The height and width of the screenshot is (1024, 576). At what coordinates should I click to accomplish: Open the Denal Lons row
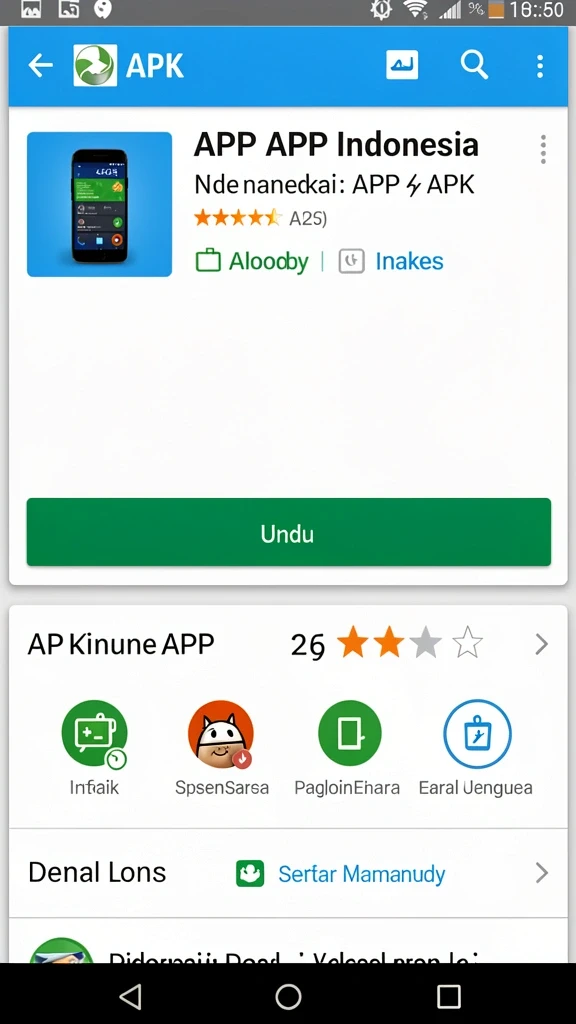tap(288, 873)
